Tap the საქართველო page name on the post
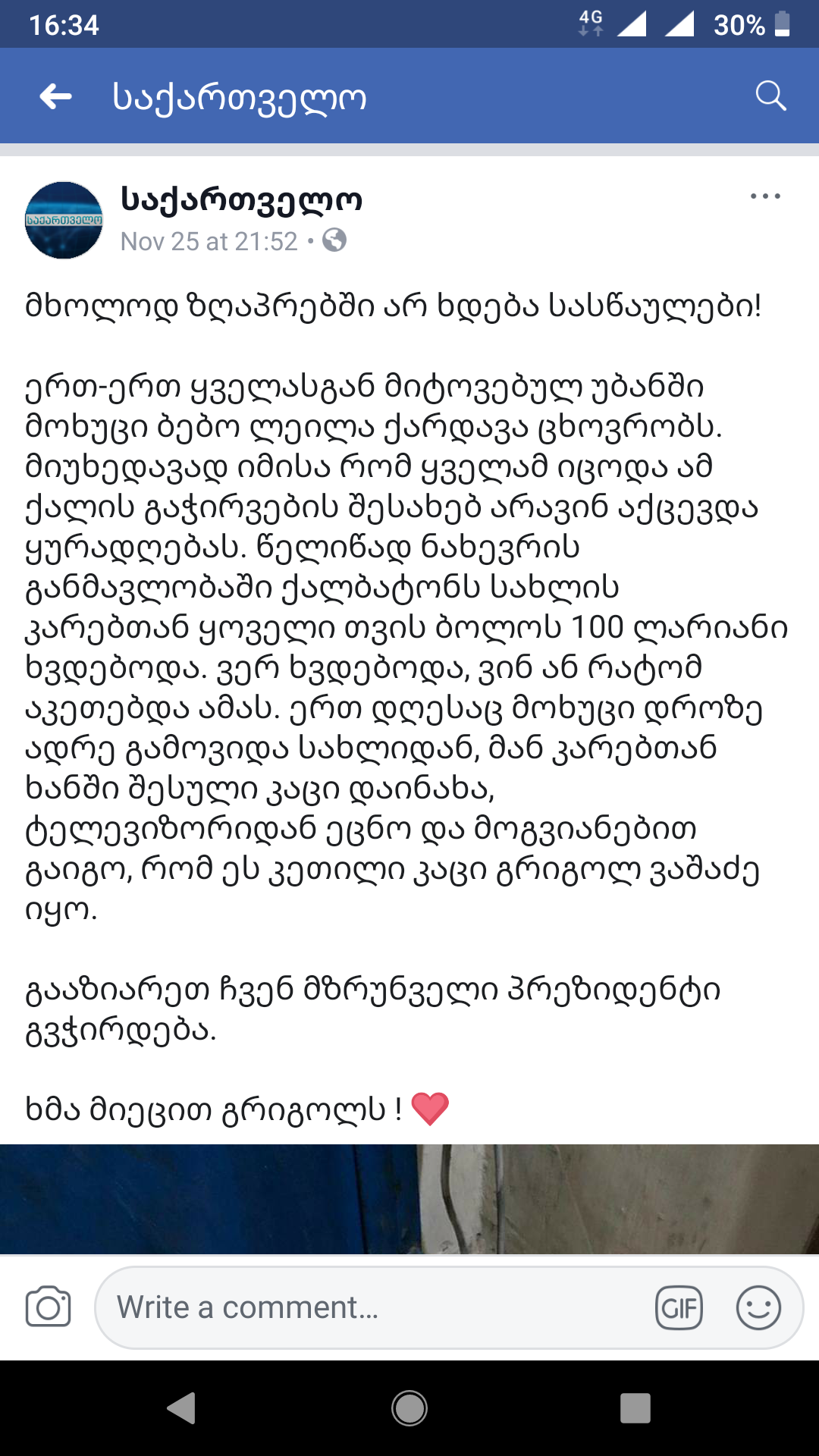The height and width of the screenshot is (1456, 819). [x=241, y=199]
